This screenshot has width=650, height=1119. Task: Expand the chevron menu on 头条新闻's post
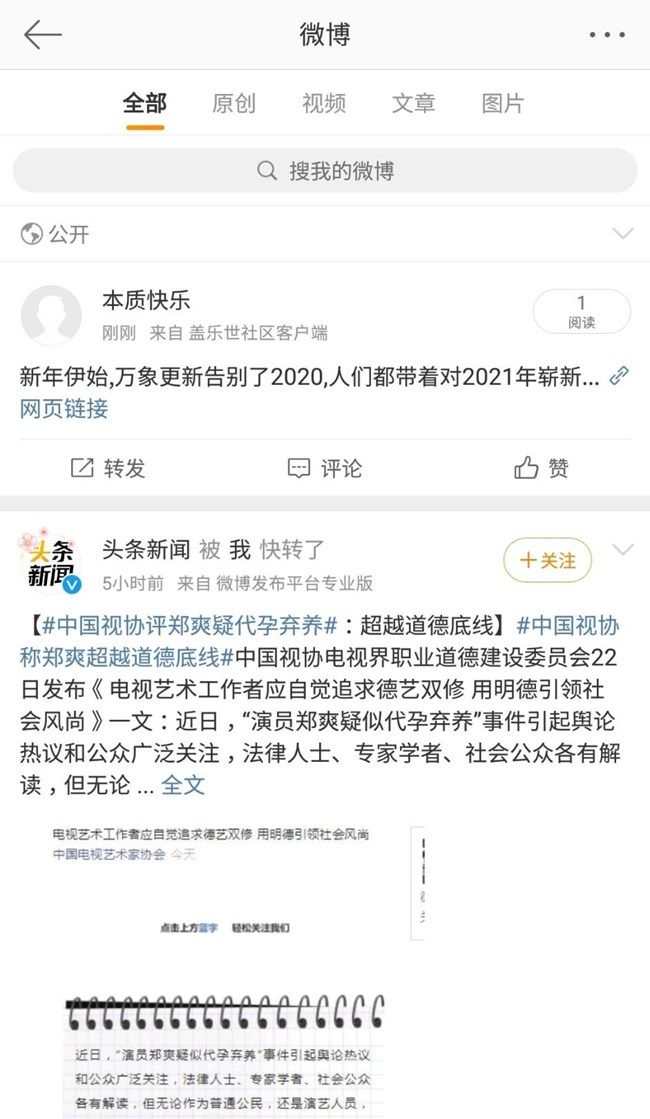coord(623,550)
